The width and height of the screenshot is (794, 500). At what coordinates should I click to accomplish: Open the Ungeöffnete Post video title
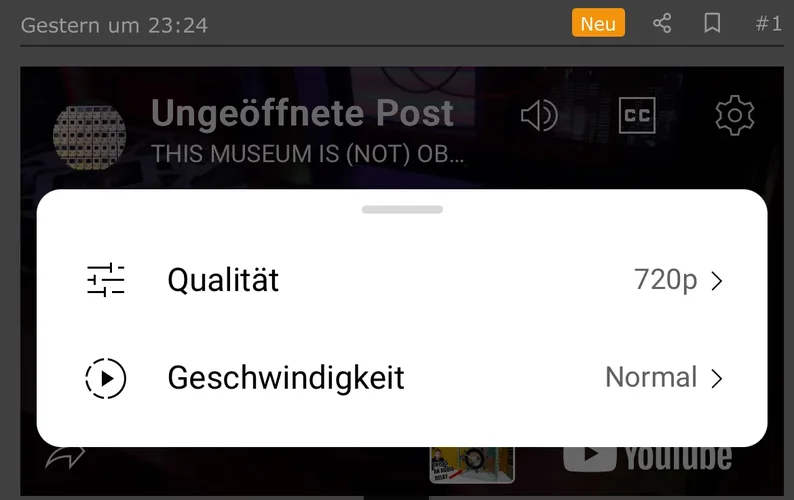pyautogui.click(x=302, y=114)
